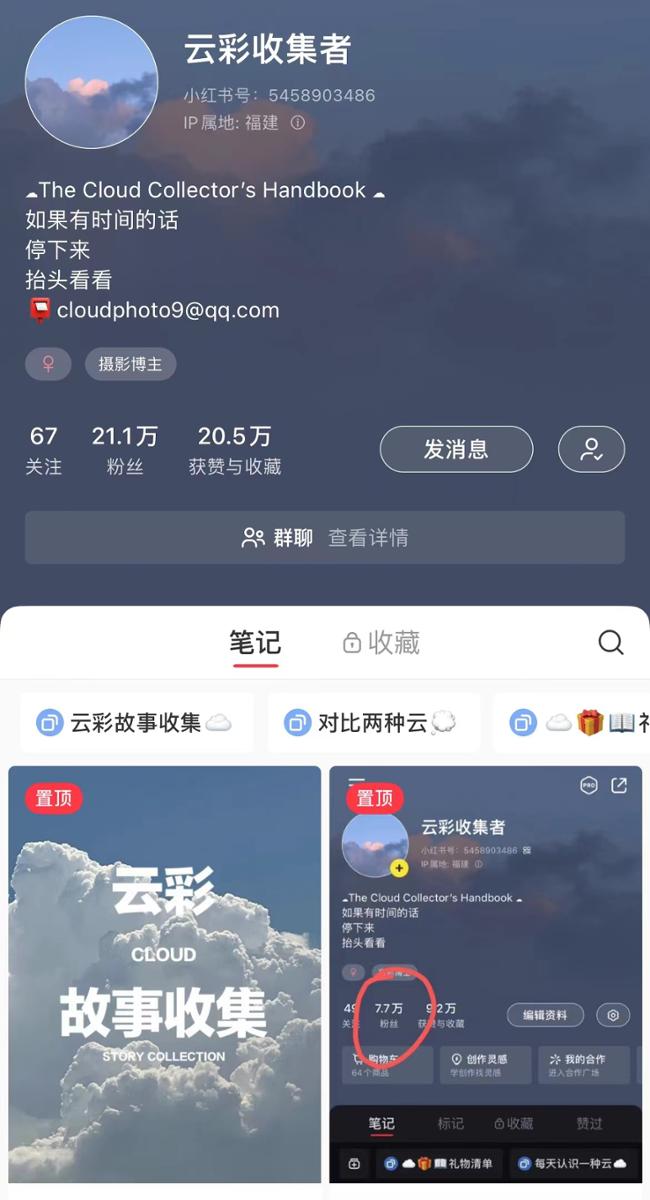The image size is (650, 1200).
Task: Send a message via 发消息
Action: [456, 449]
